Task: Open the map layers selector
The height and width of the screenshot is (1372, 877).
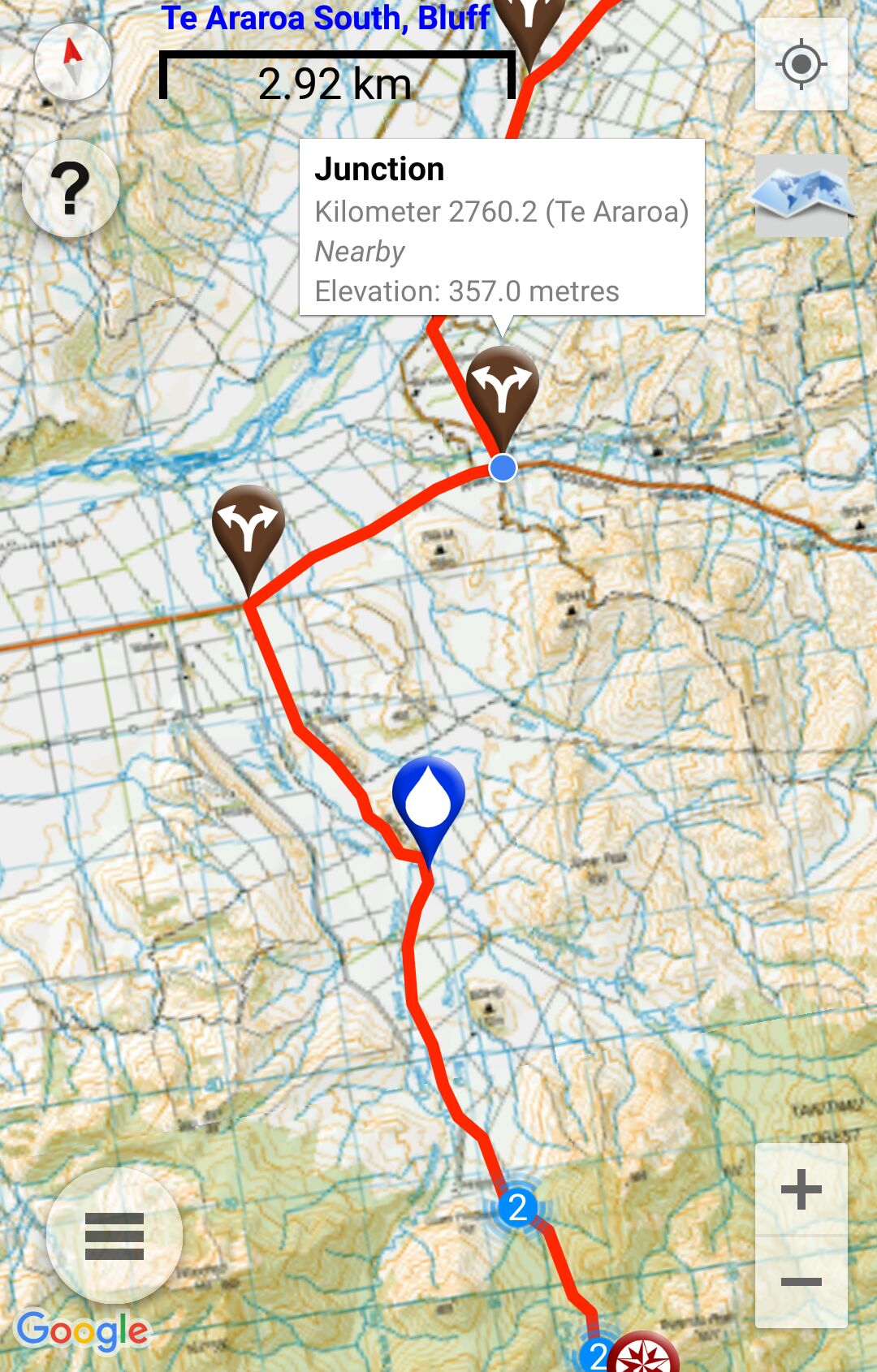Action: click(801, 196)
